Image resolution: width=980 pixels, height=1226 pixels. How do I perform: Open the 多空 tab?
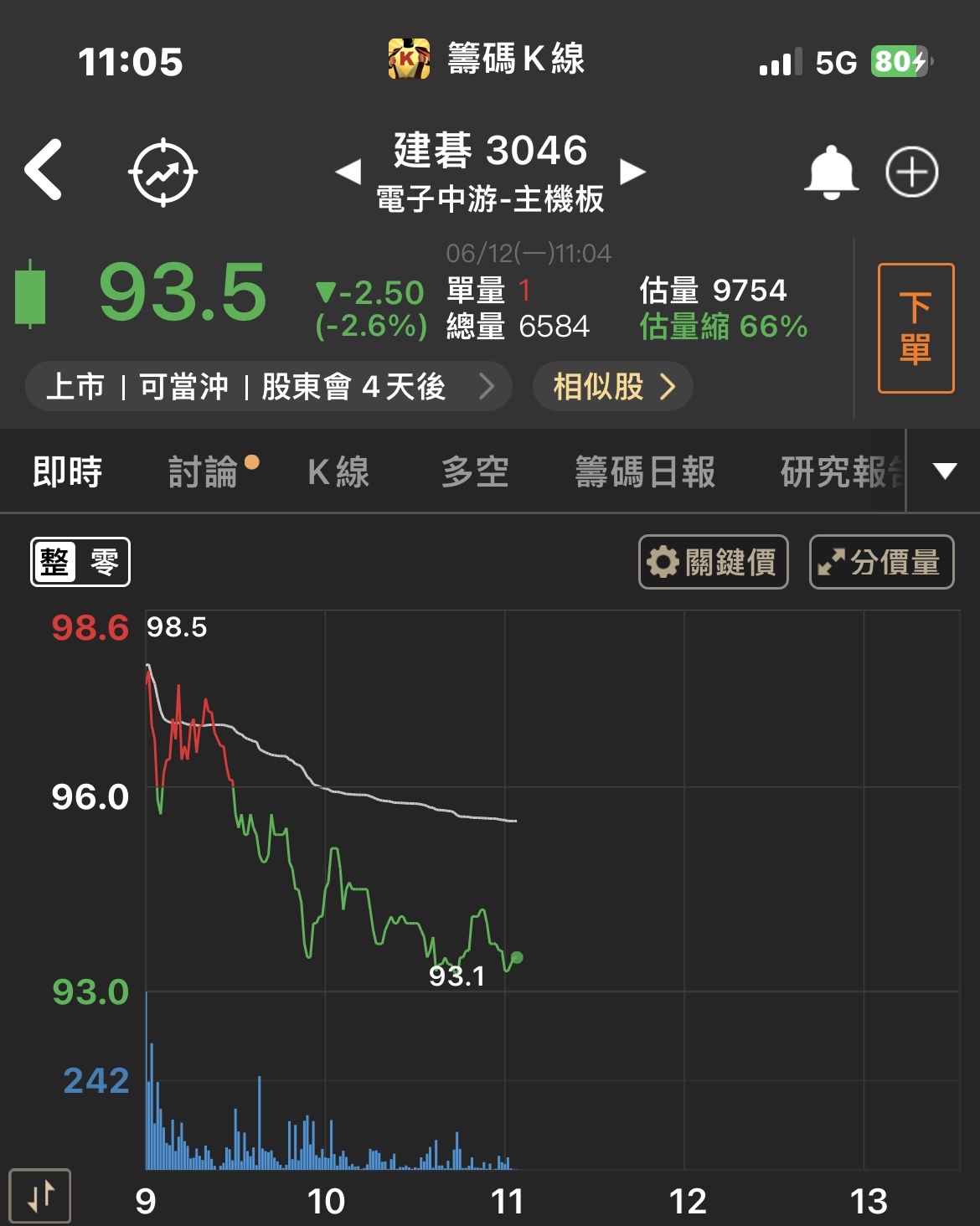click(x=475, y=472)
